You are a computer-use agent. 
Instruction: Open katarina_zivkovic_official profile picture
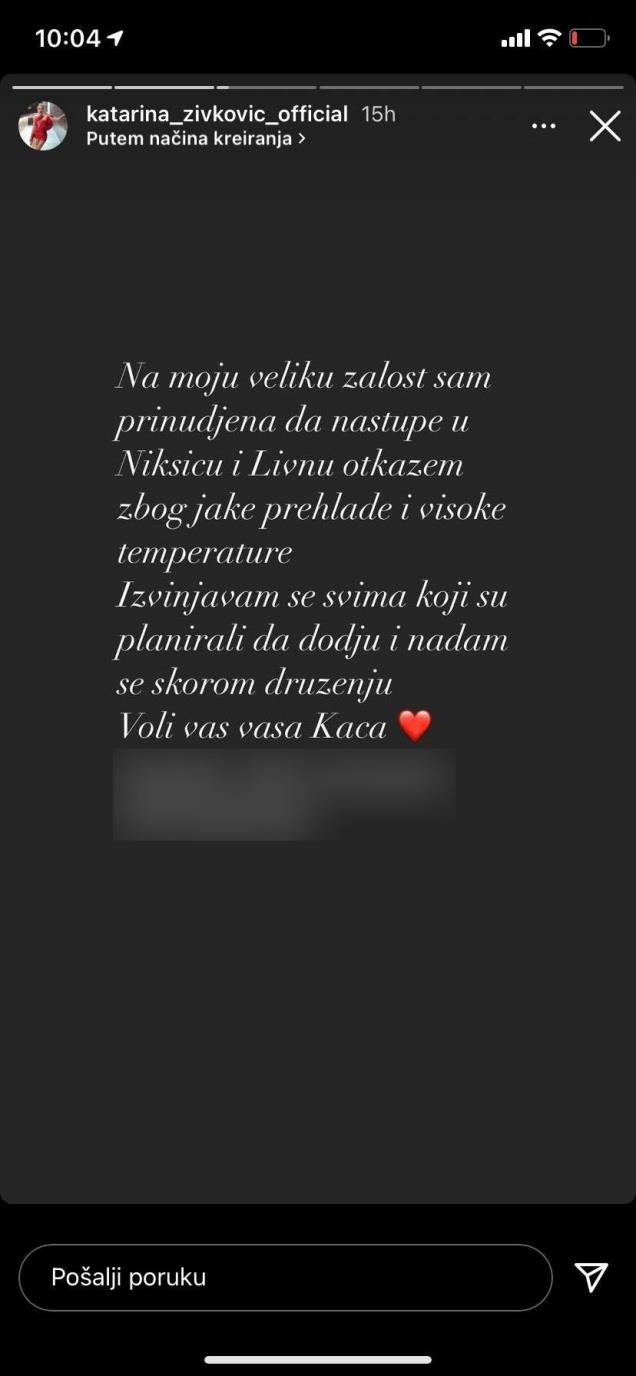43,126
